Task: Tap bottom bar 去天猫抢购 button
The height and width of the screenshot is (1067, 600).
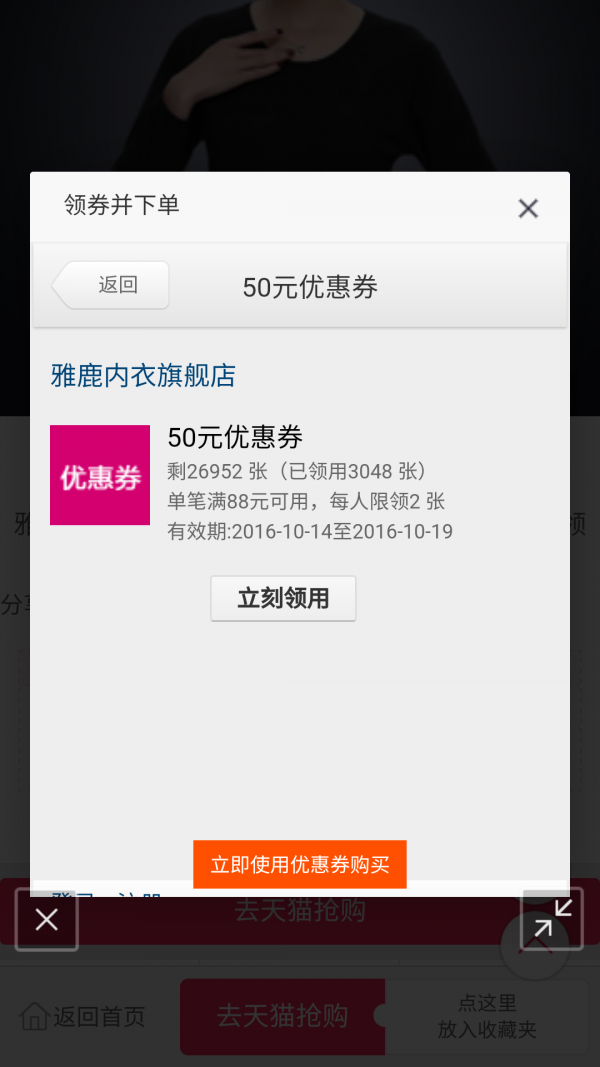Action: coord(282,1016)
